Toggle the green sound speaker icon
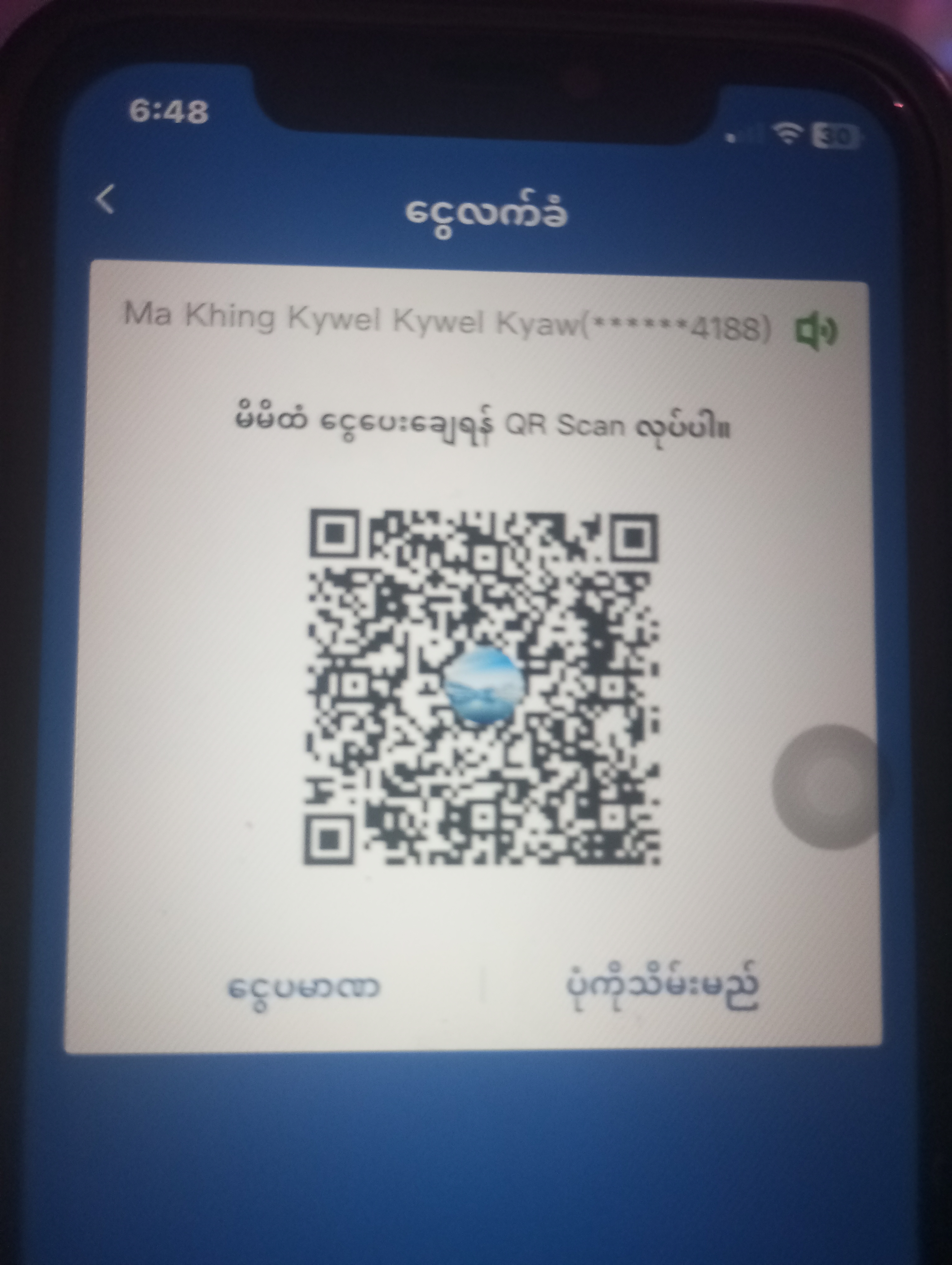This screenshot has width=952, height=1265. (x=815, y=332)
